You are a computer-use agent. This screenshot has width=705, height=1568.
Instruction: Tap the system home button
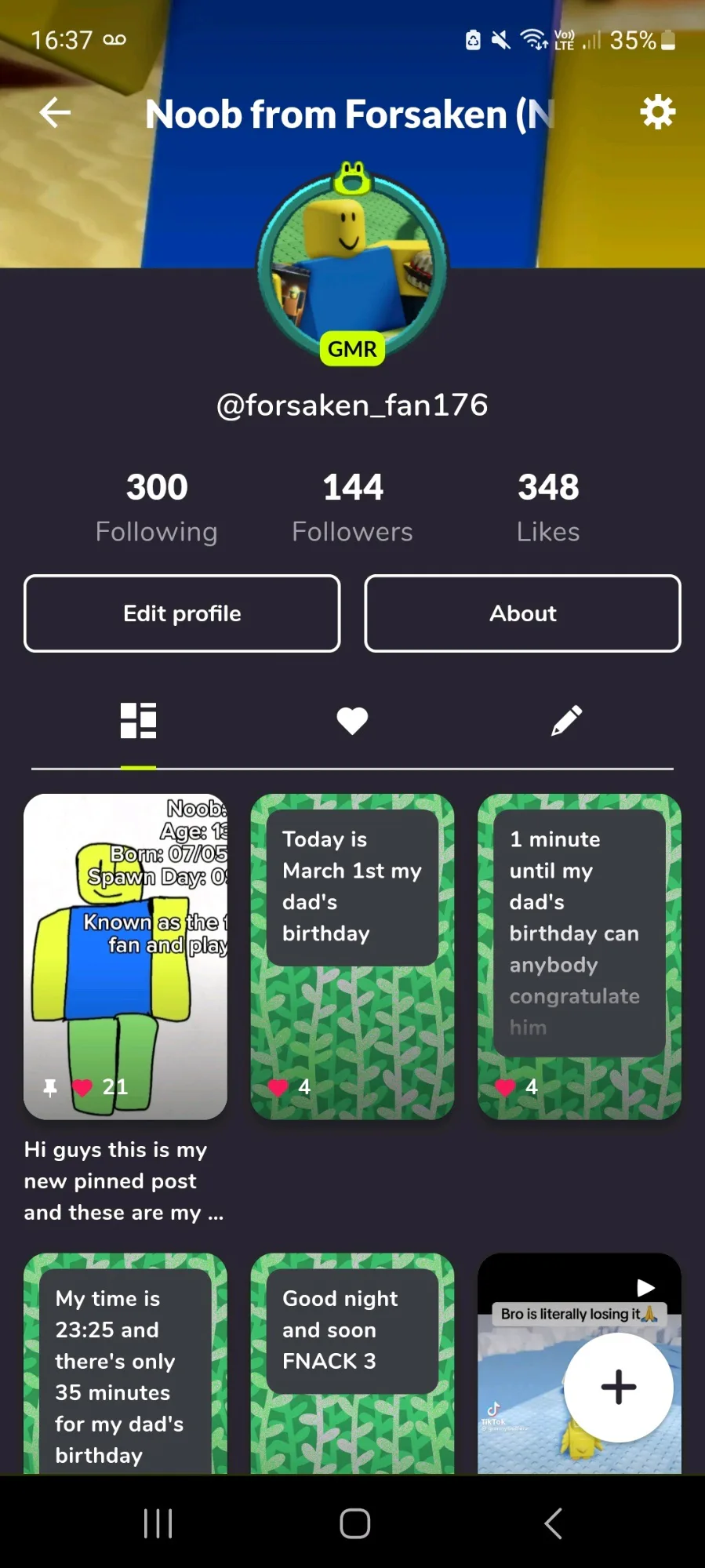click(x=354, y=1523)
